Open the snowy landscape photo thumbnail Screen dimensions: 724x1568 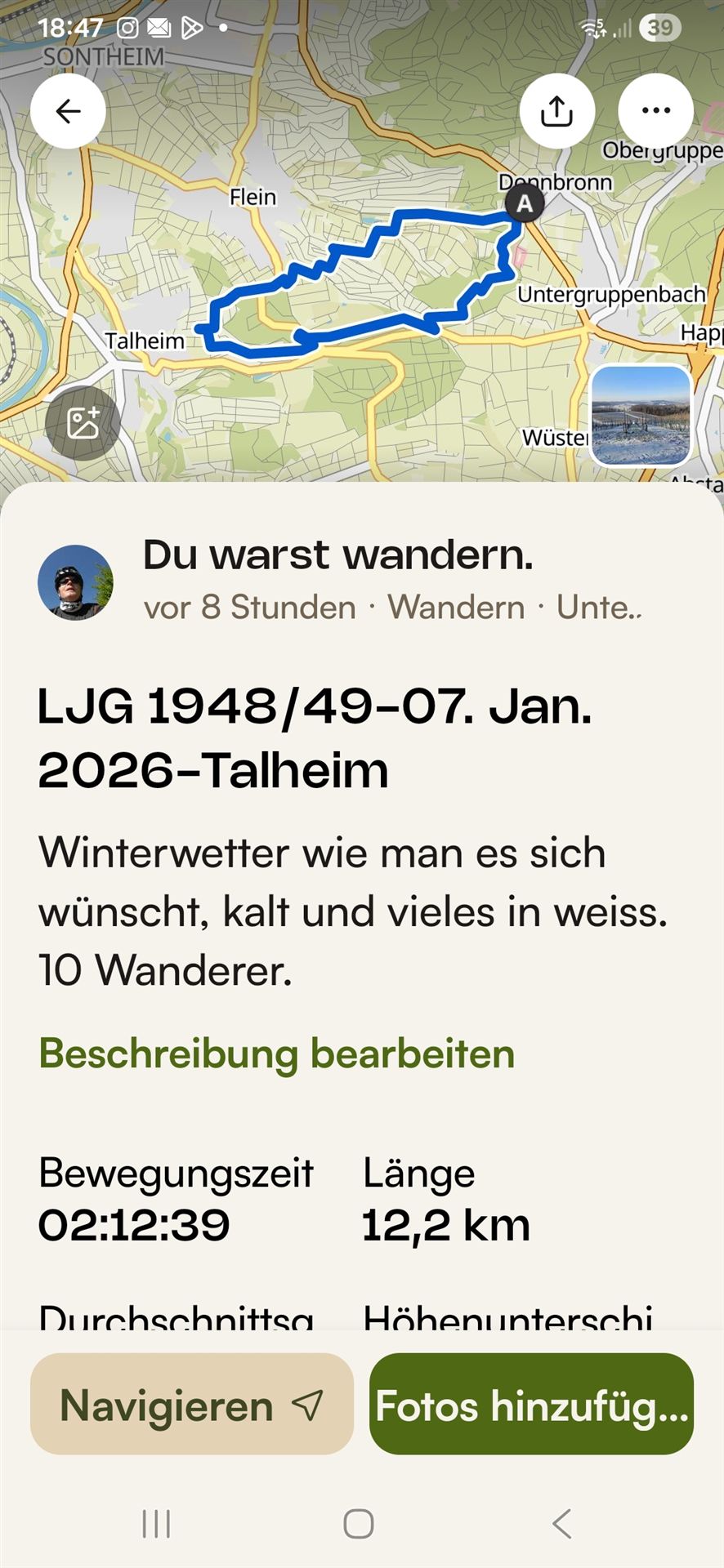(x=641, y=416)
